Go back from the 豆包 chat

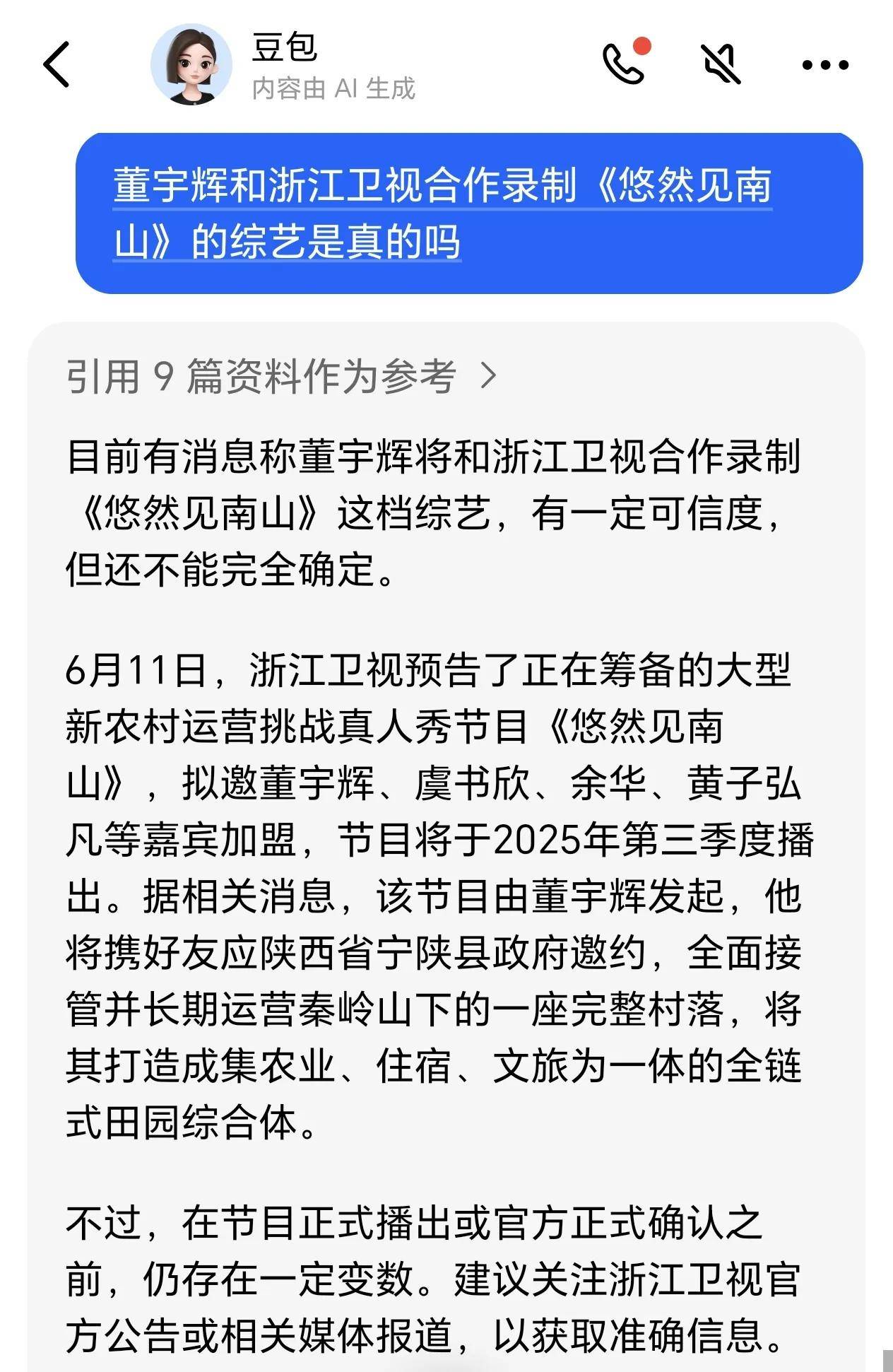pyautogui.click(x=57, y=64)
